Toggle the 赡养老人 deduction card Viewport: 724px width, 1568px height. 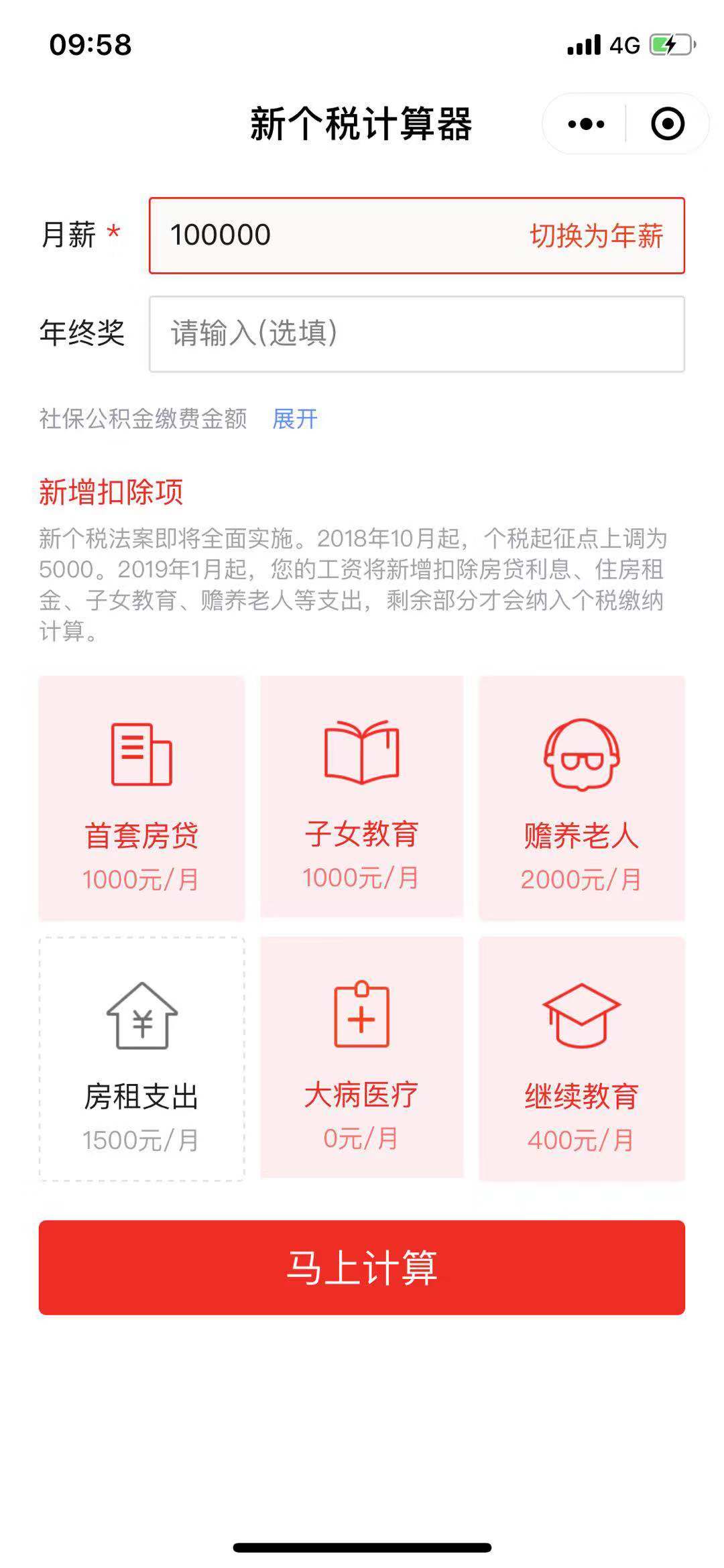[x=581, y=798]
